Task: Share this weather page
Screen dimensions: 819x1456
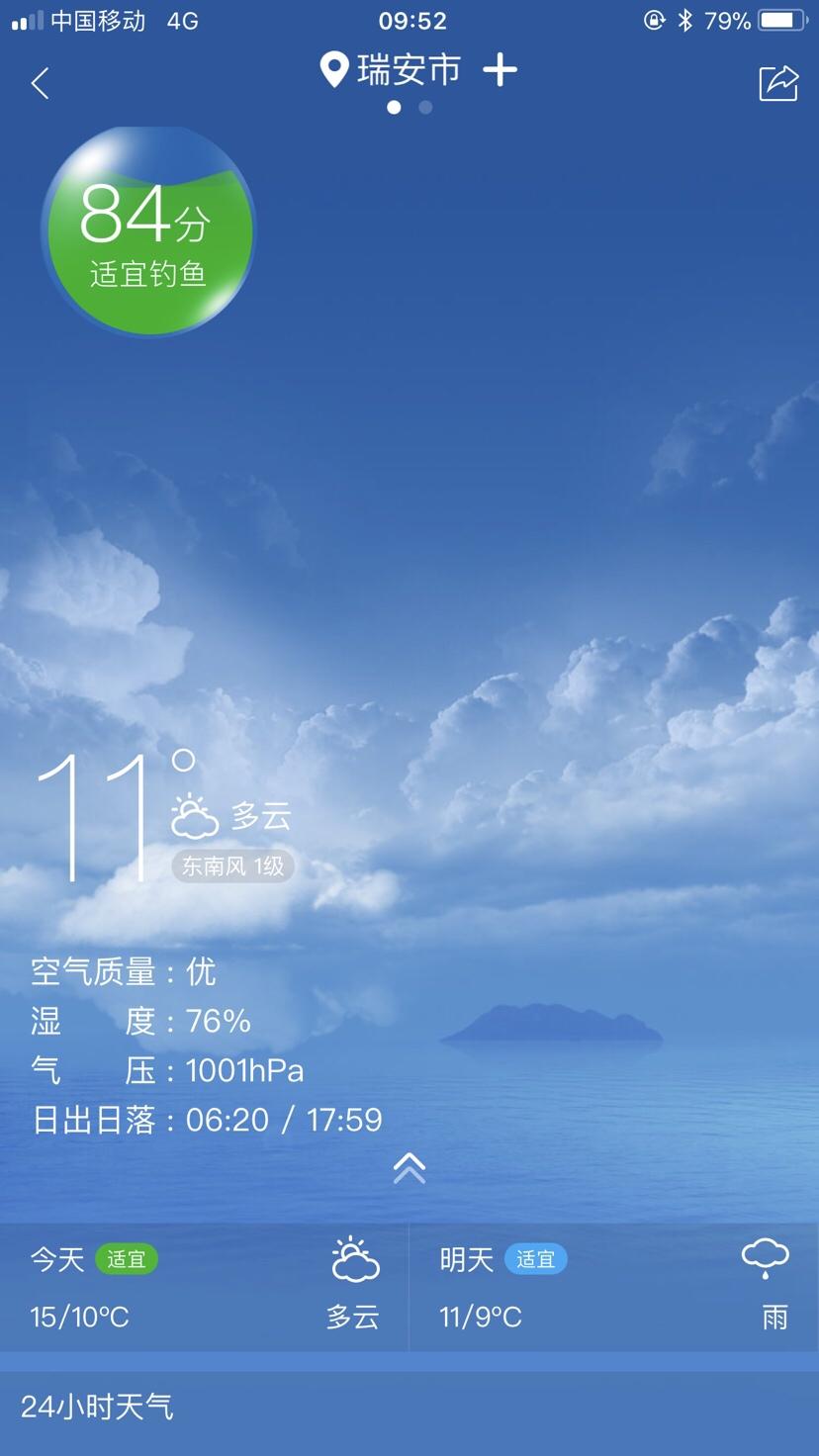Action: pyautogui.click(x=778, y=83)
